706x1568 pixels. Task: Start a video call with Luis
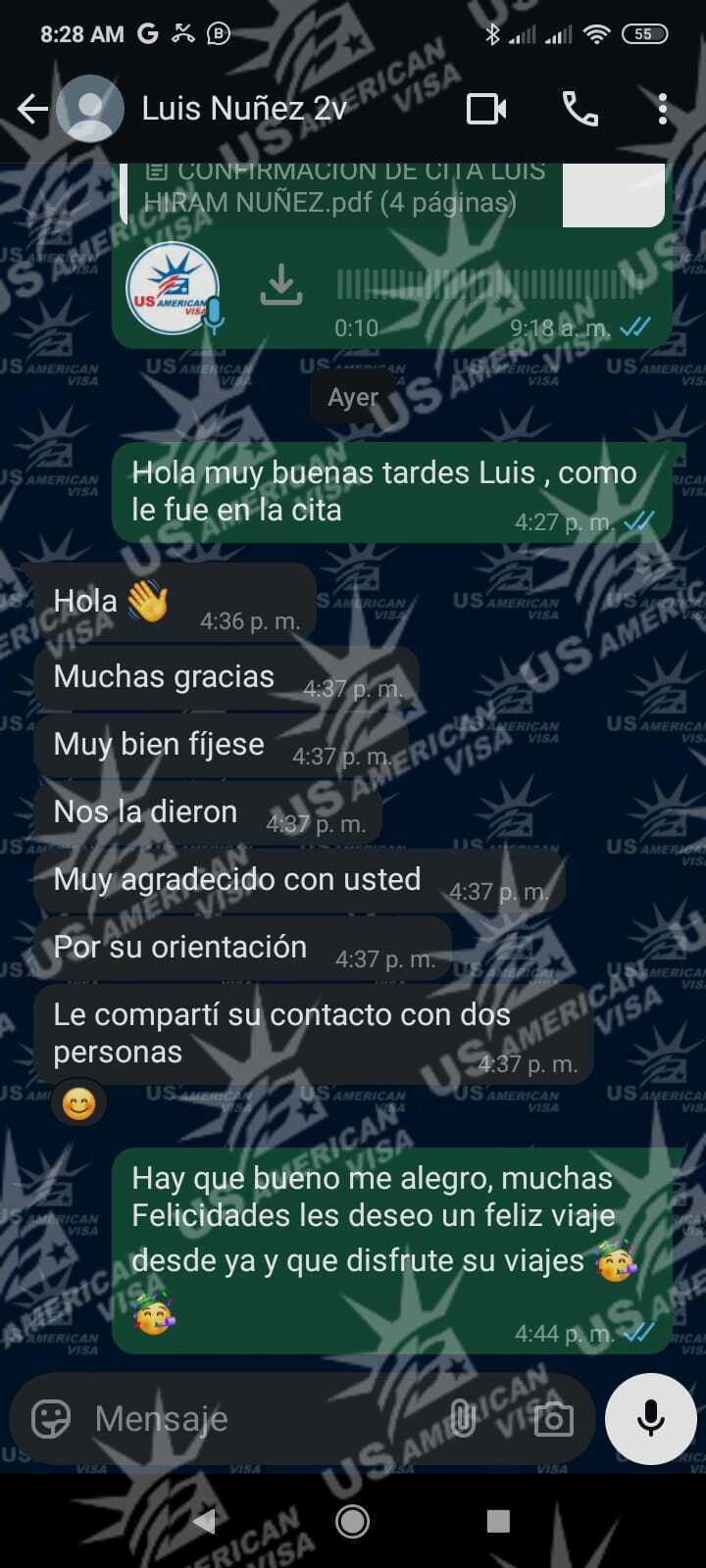486,109
